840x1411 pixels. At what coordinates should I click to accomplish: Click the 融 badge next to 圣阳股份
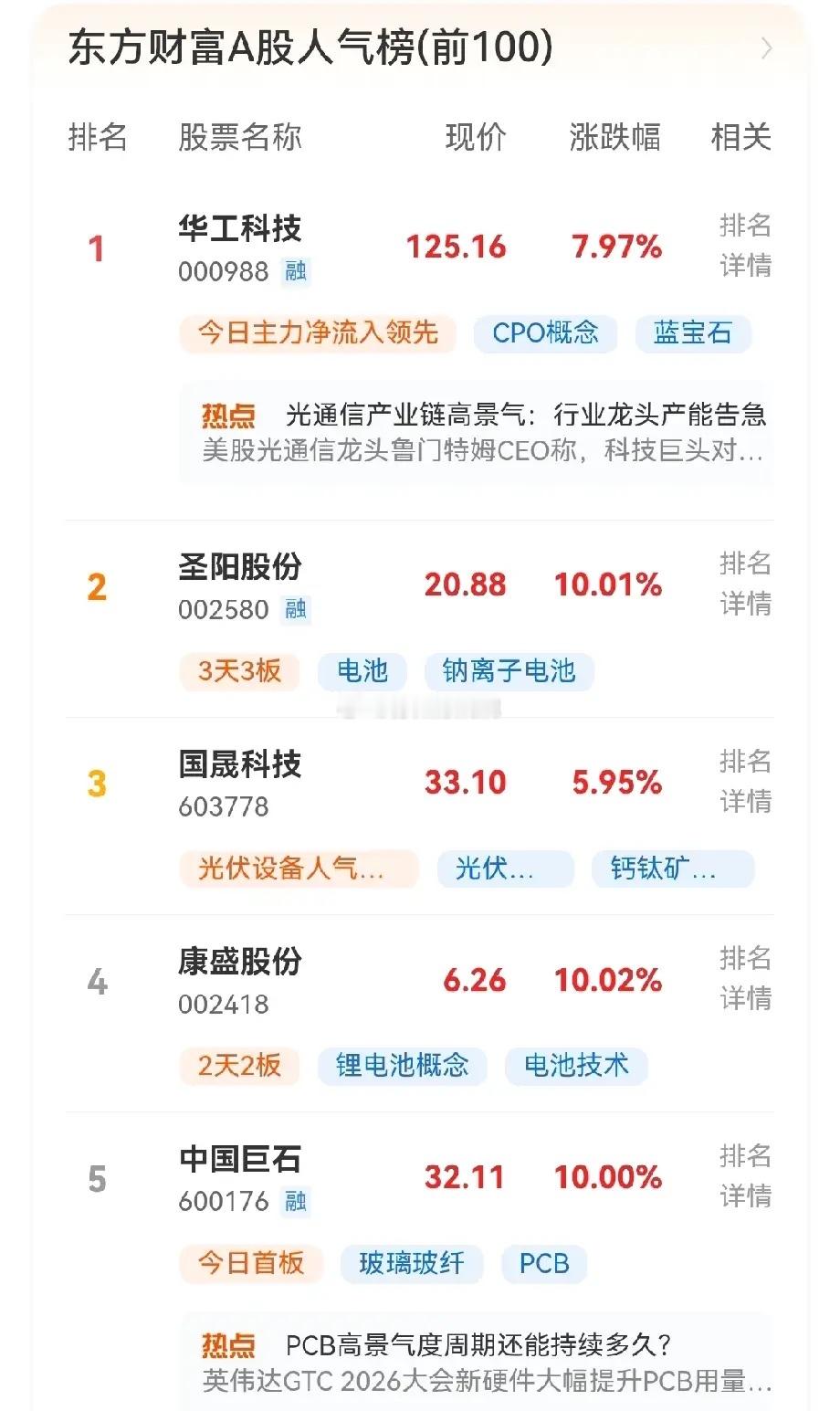click(x=297, y=608)
